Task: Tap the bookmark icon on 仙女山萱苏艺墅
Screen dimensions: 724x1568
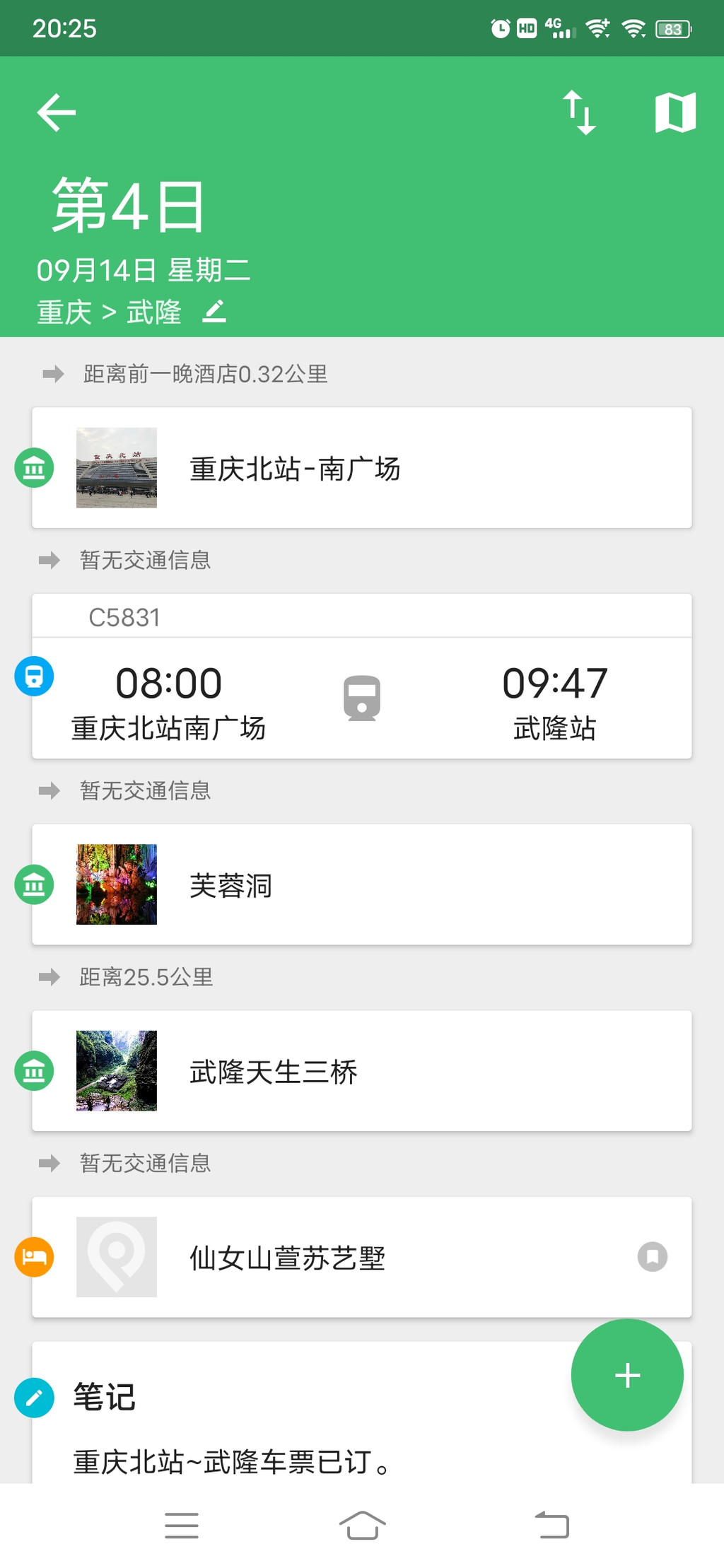Action: 652,1257
